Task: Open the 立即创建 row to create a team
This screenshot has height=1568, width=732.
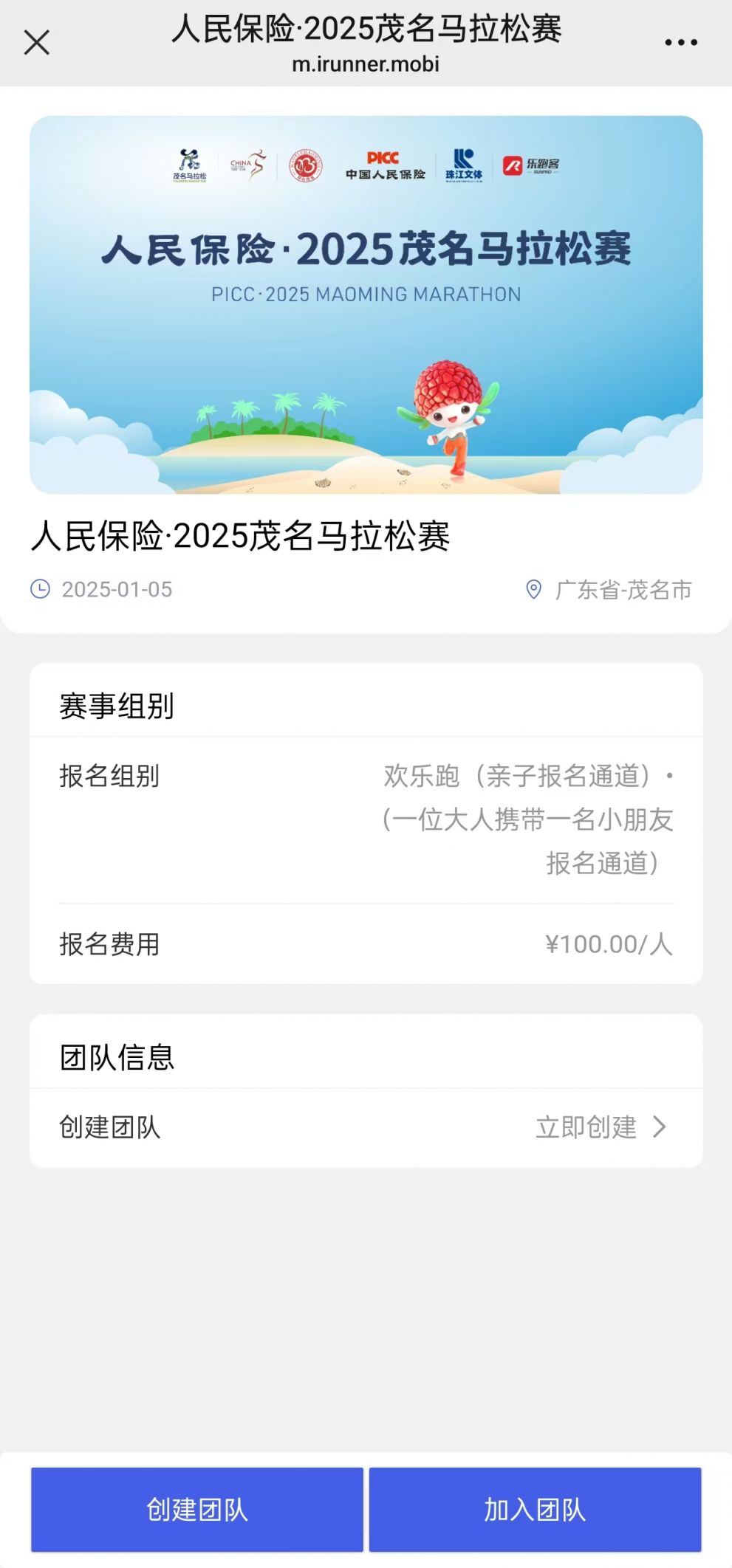Action: coord(600,1127)
